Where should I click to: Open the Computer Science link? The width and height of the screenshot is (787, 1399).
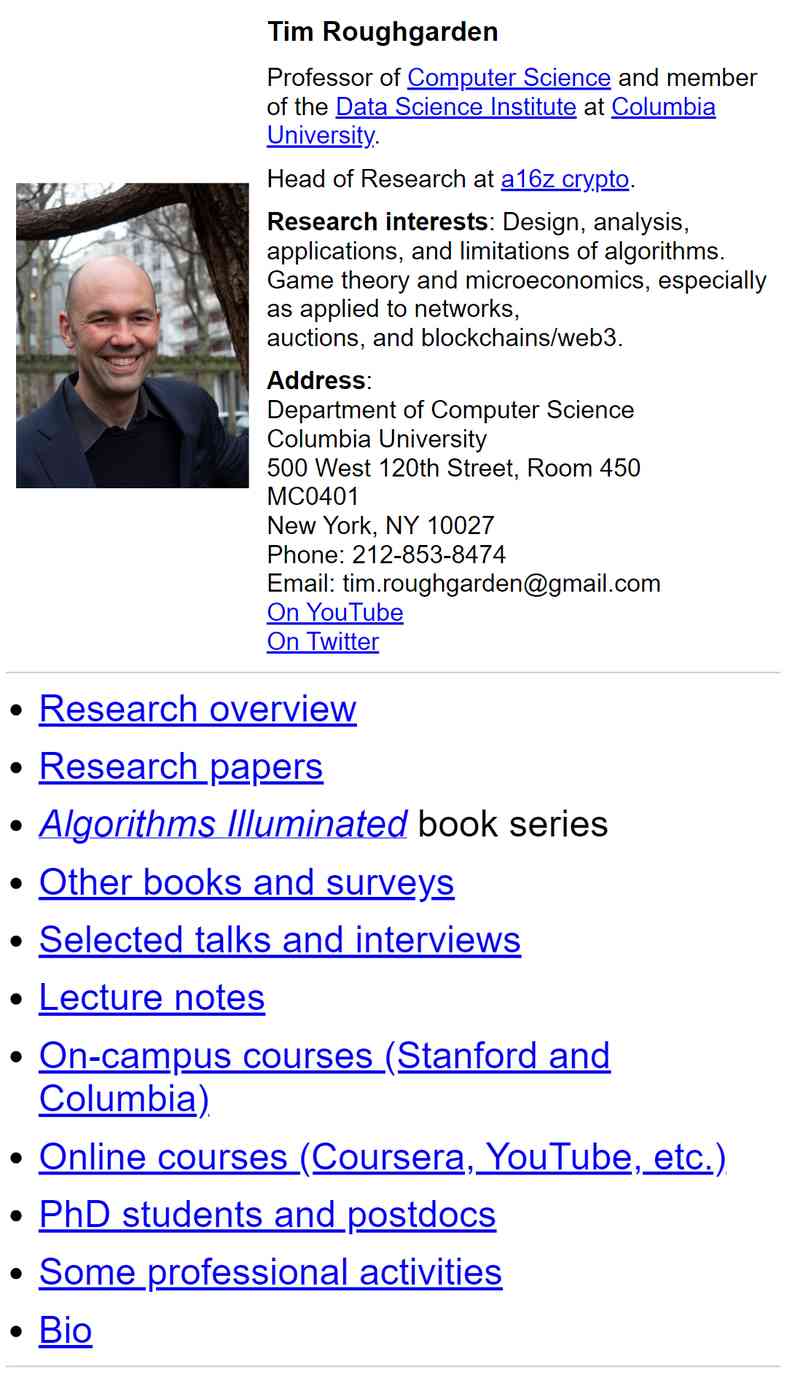tap(508, 78)
